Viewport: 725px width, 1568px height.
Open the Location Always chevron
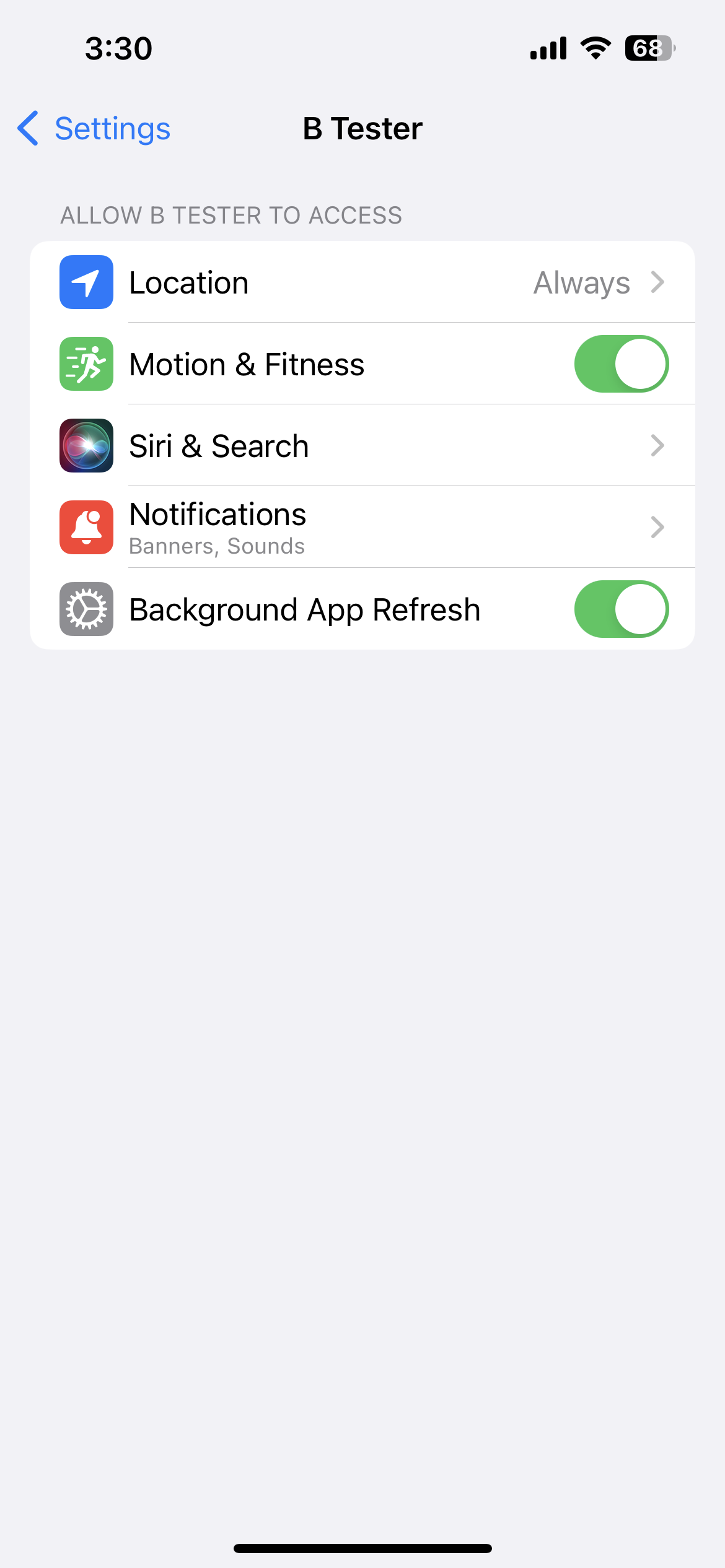coord(657,282)
